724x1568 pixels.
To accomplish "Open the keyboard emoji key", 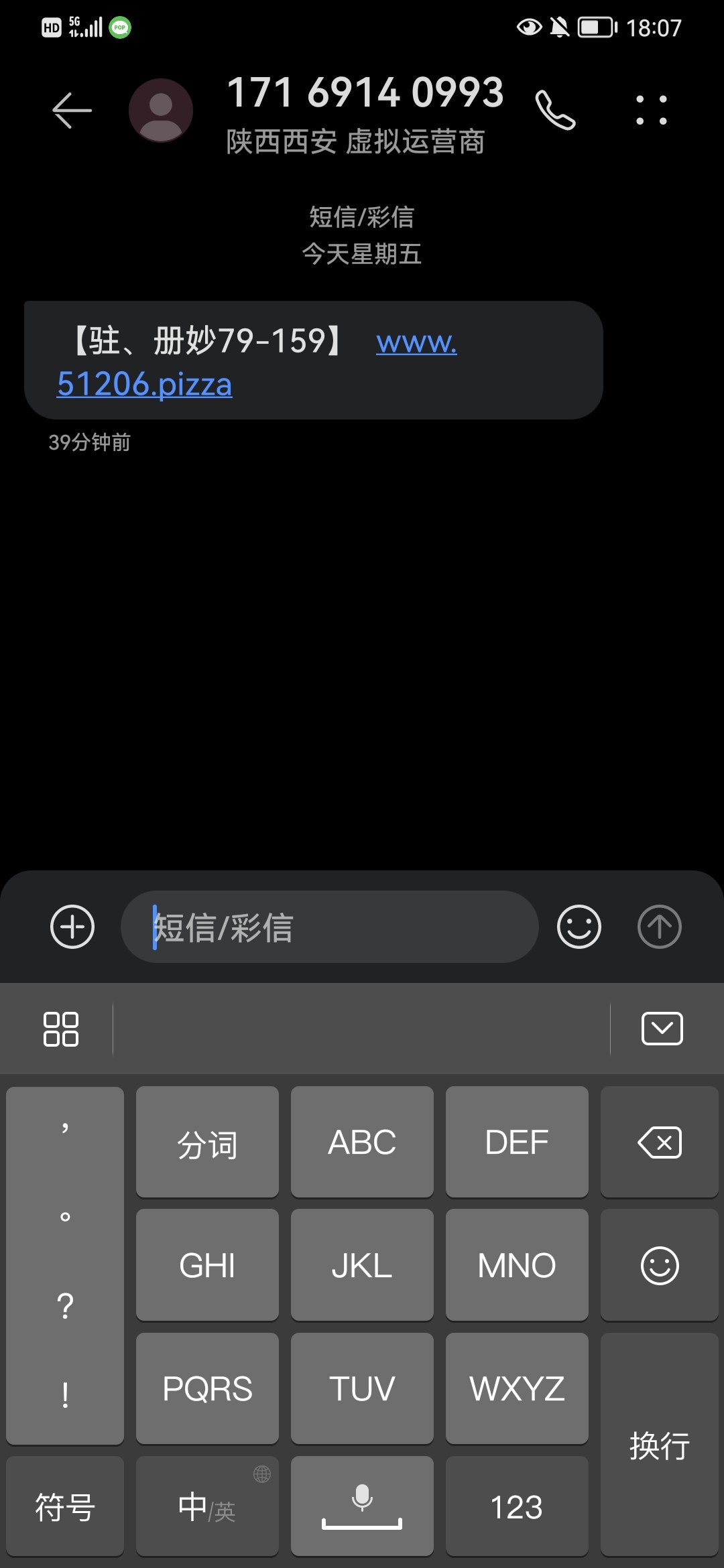I will click(660, 1266).
